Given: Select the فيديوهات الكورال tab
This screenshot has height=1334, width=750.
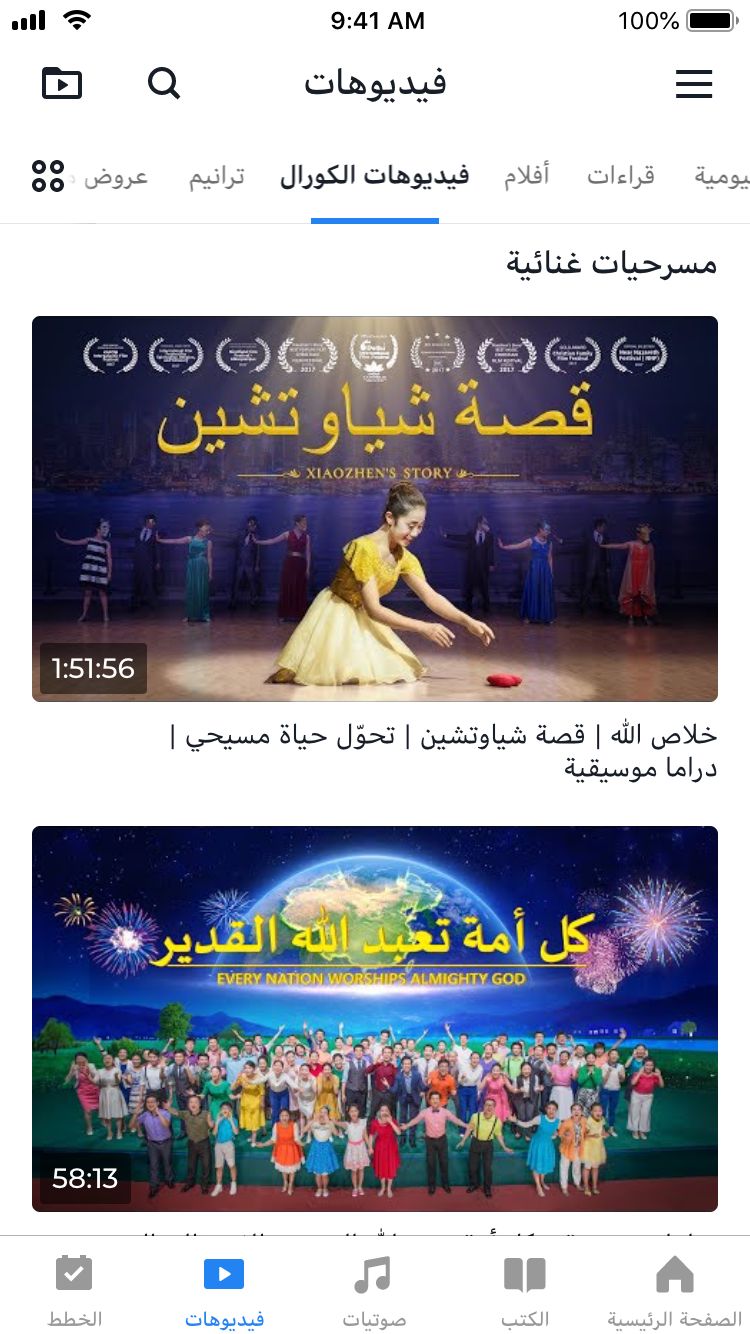Looking at the screenshot, I should pos(375,177).
